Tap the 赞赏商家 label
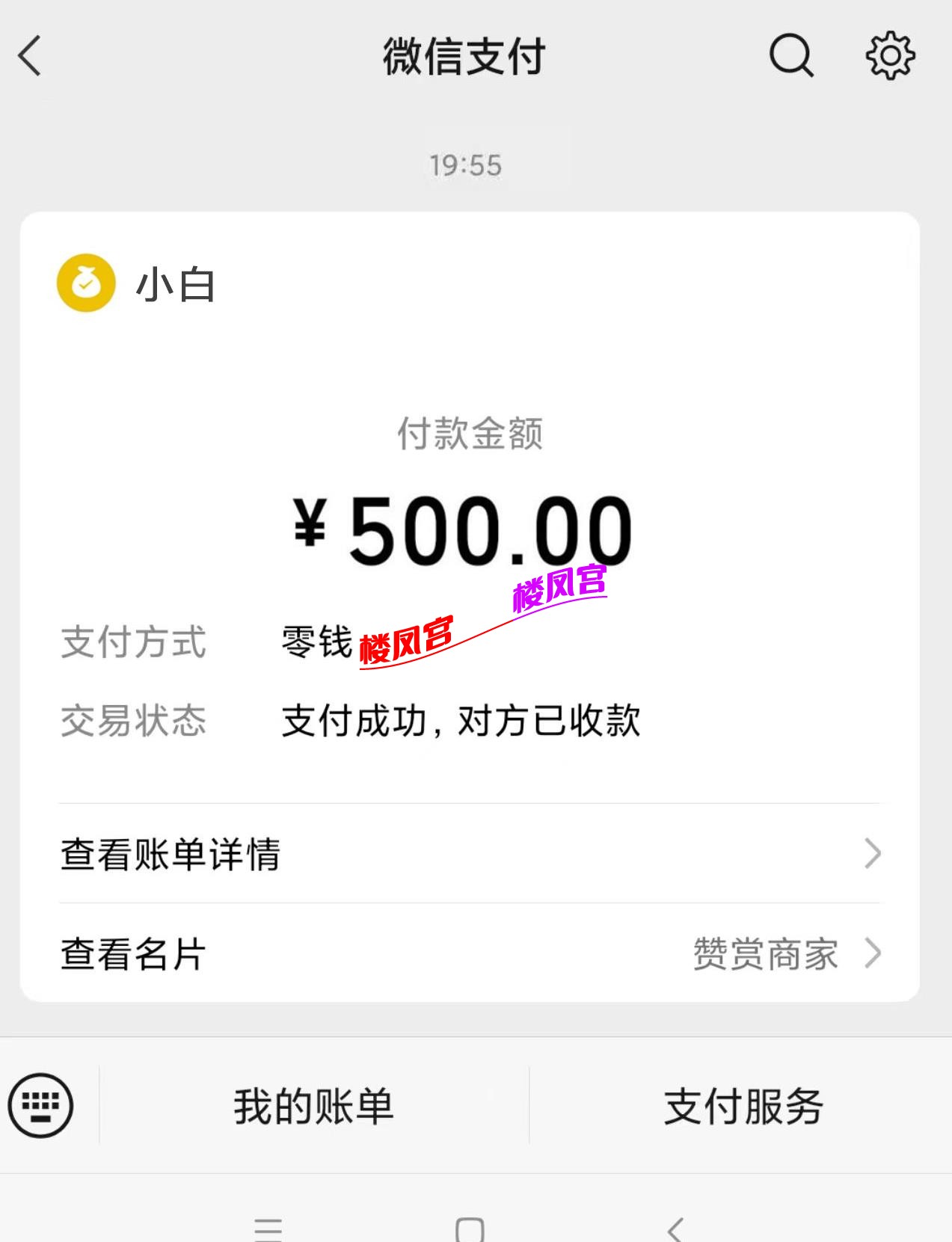The image size is (952, 1242). [765, 953]
